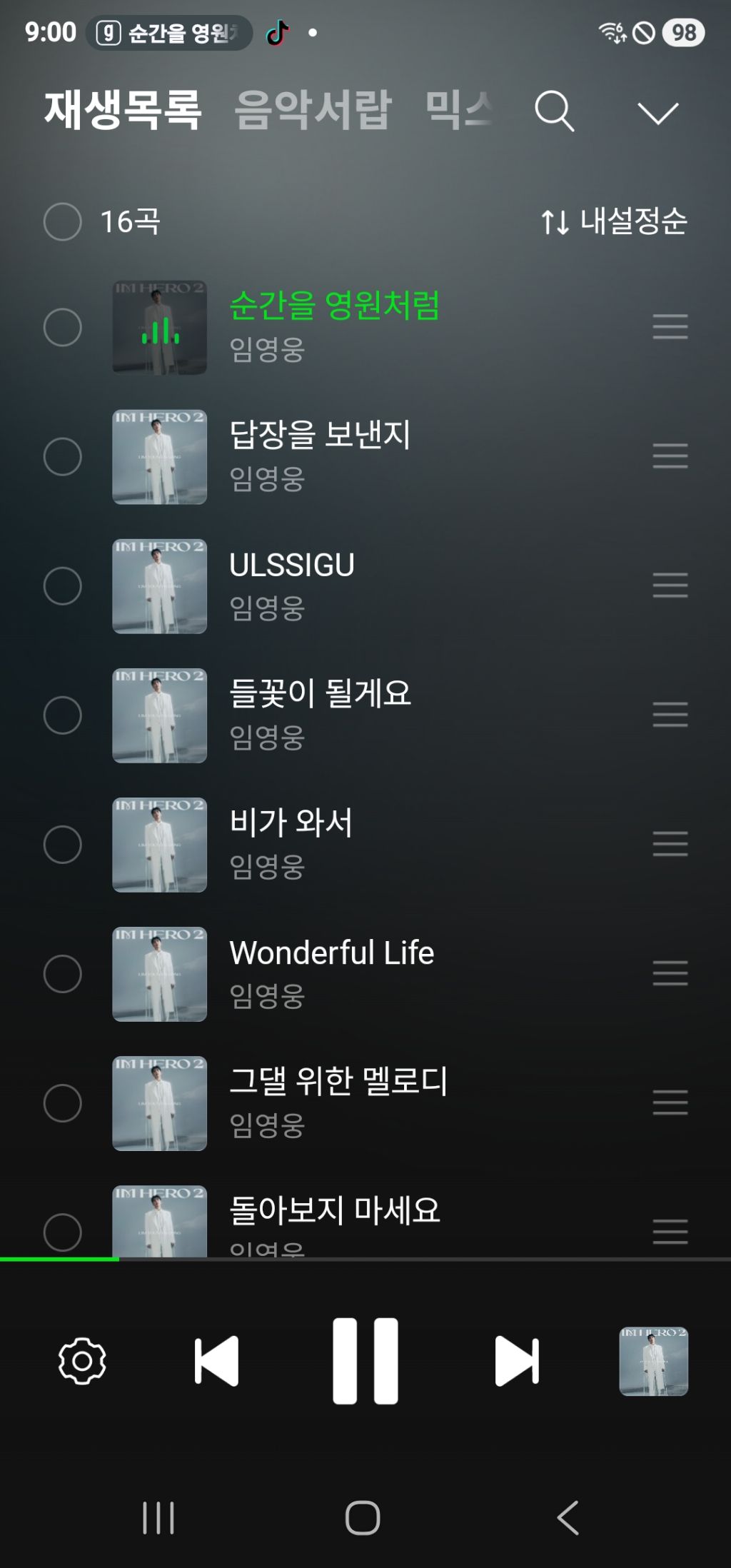Select the checkbox for Wonderful Life

tap(63, 974)
